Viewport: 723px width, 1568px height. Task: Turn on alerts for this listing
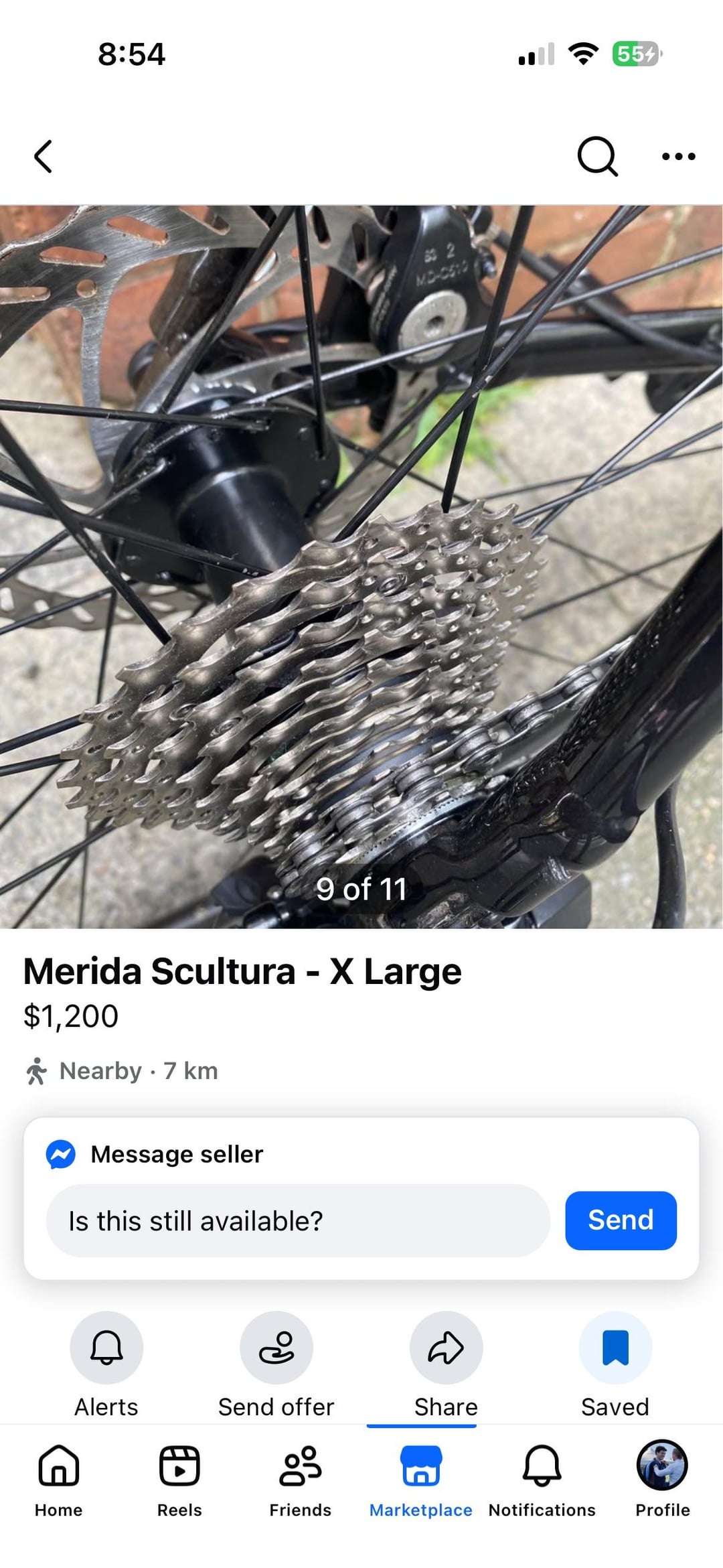pos(106,1348)
